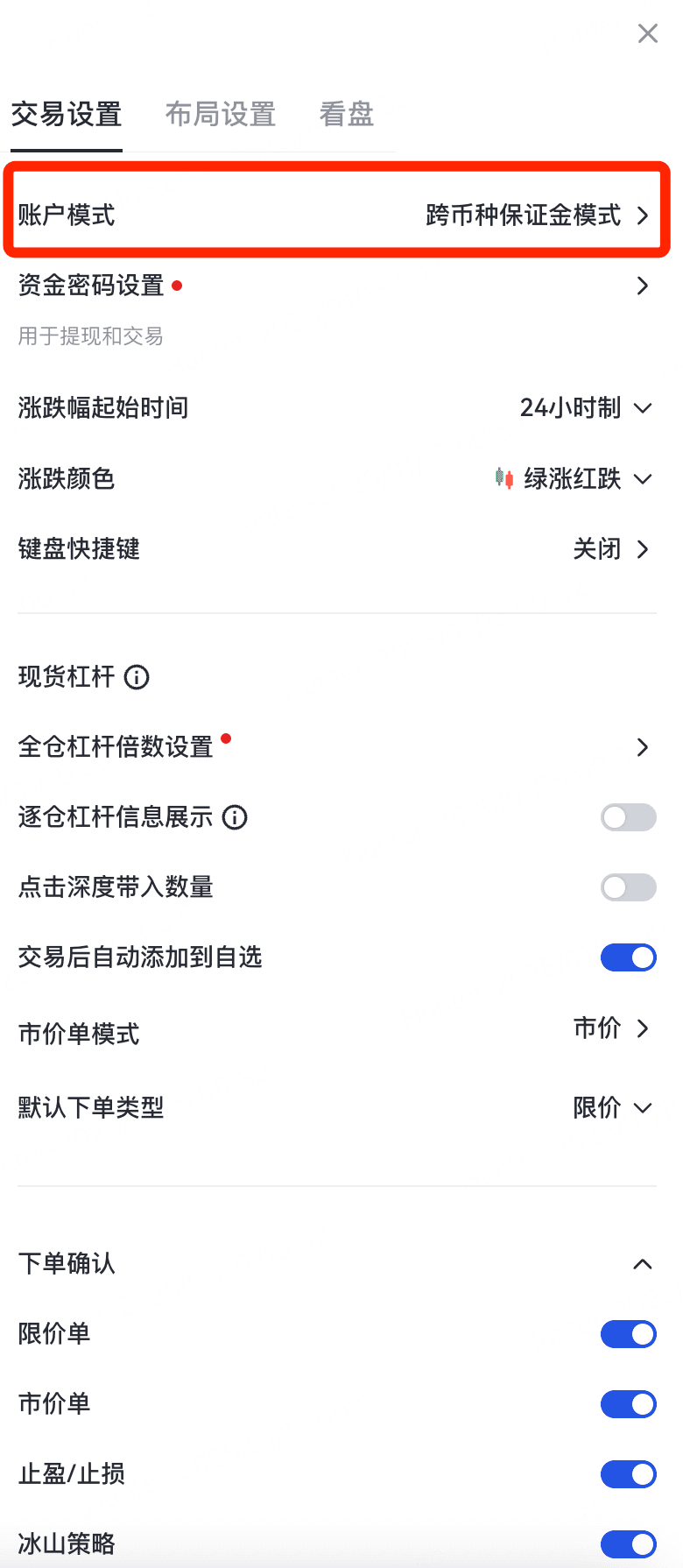Switch to the 看盘 tab

347,114
